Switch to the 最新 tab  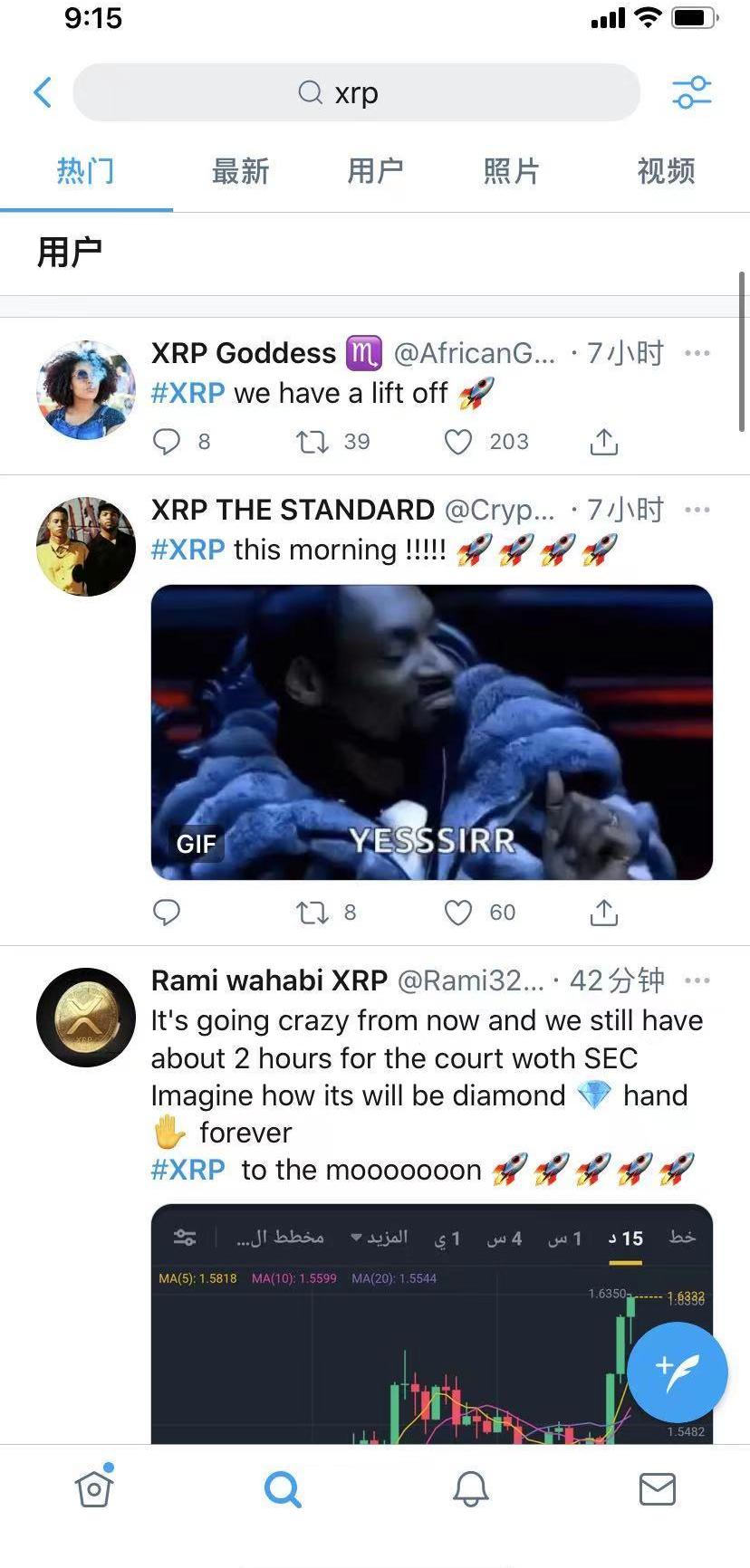240,171
